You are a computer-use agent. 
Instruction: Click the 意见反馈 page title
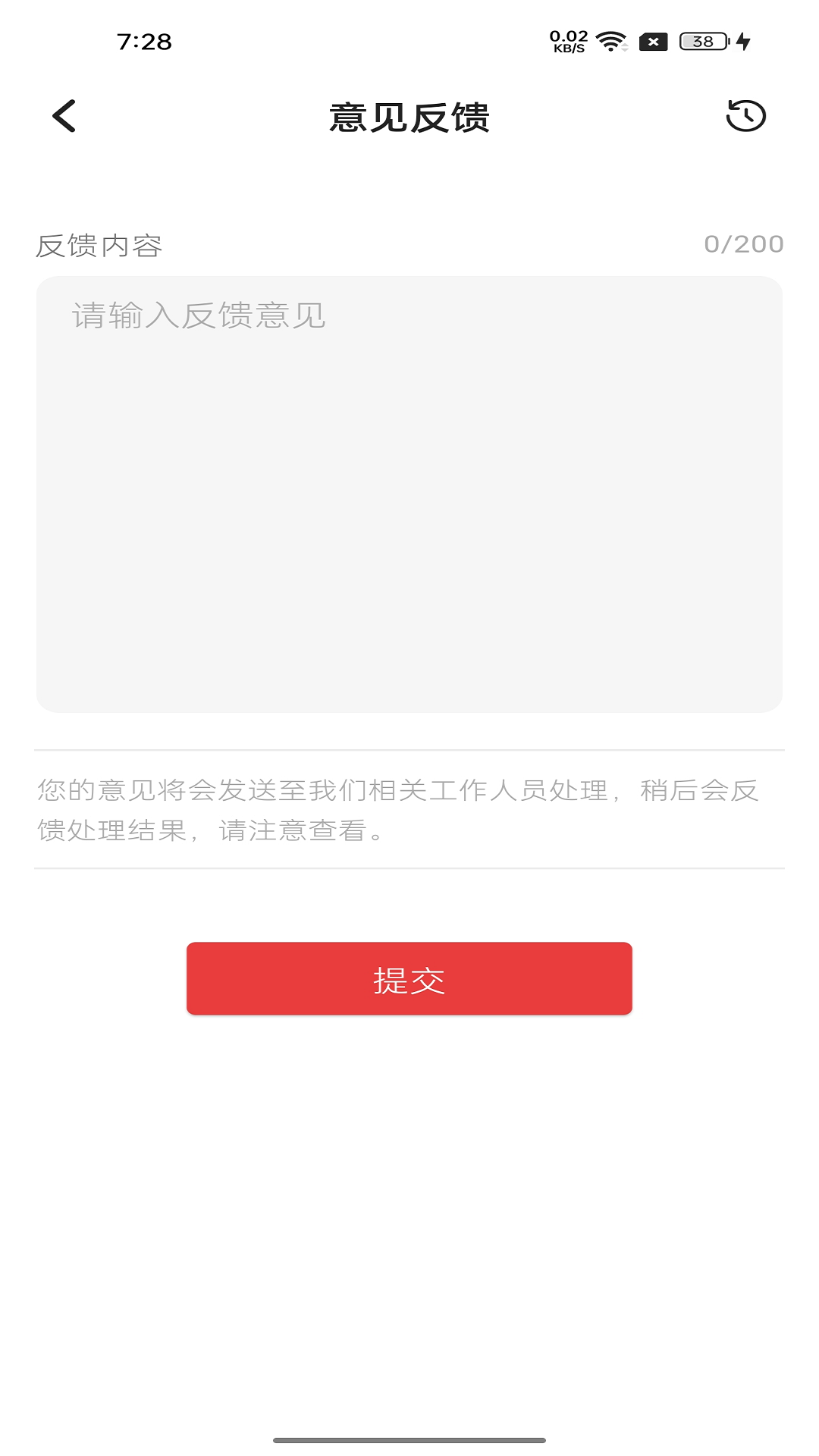409,117
